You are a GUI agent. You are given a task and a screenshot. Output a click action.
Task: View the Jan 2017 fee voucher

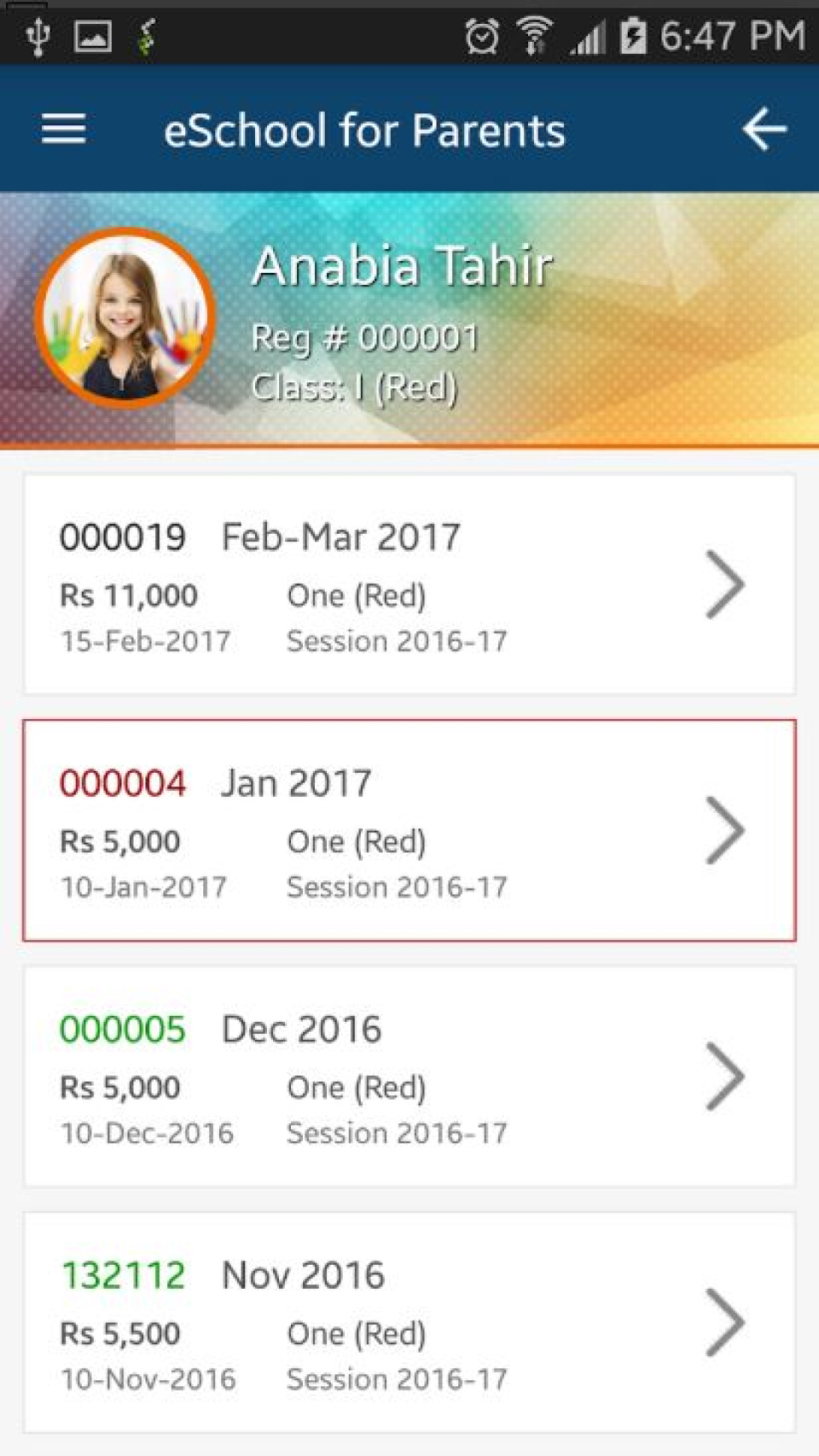pyautogui.click(x=409, y=831)
